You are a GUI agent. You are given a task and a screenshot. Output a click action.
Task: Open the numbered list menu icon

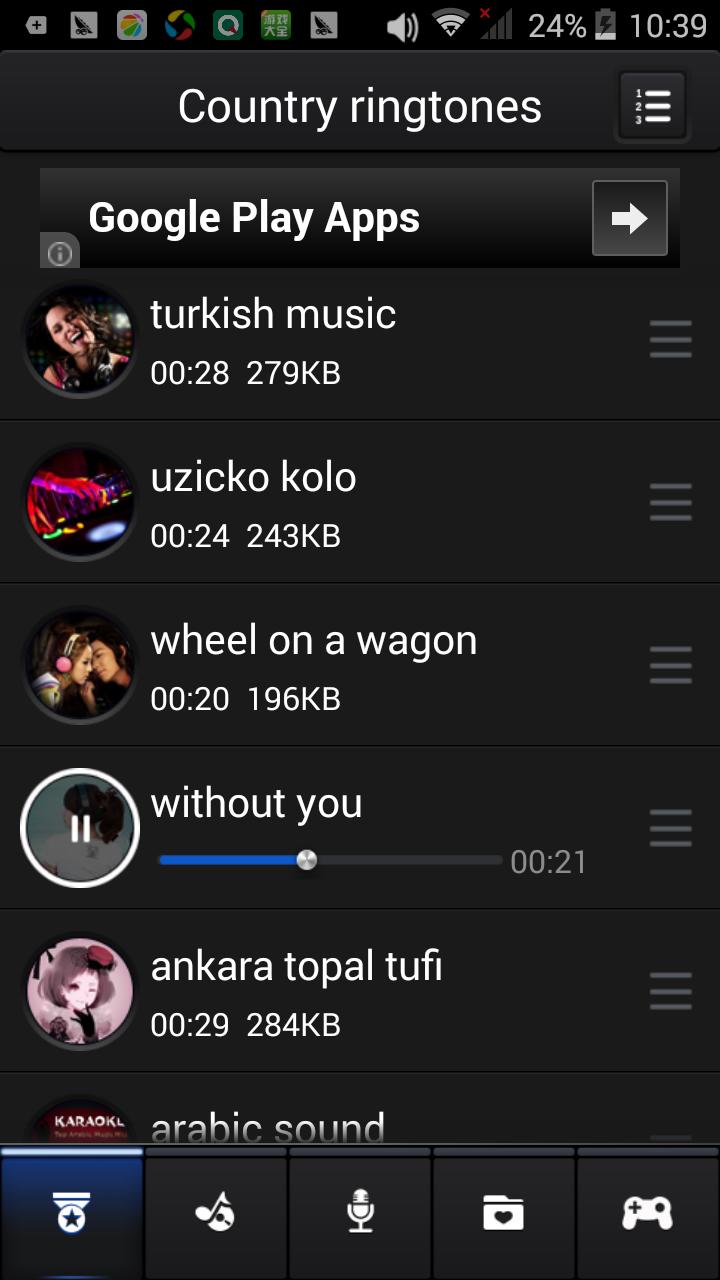[652, 105]
